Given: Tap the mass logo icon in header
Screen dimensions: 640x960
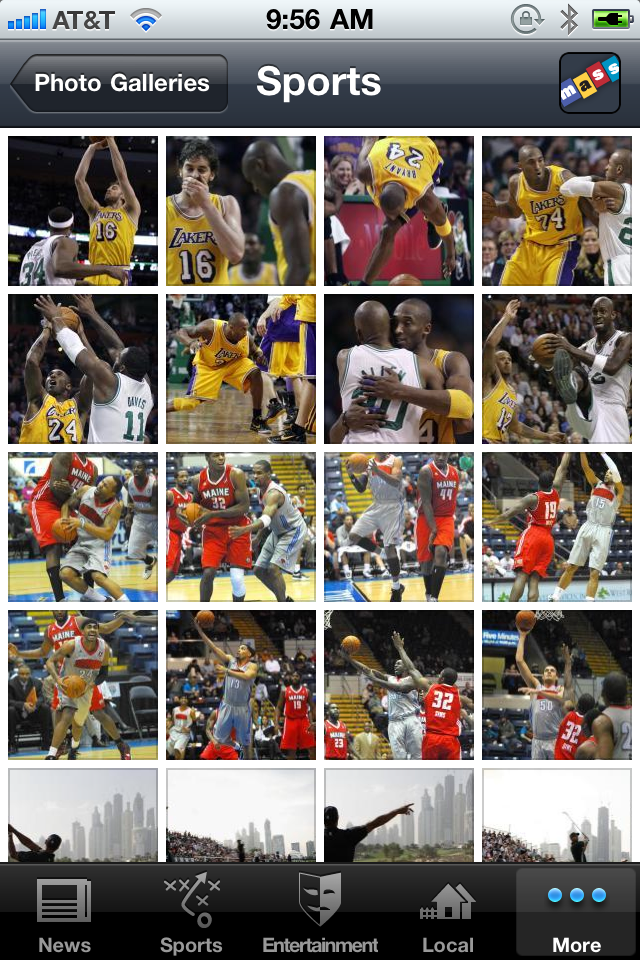Looking at the screenshot, I should point(589,83).
